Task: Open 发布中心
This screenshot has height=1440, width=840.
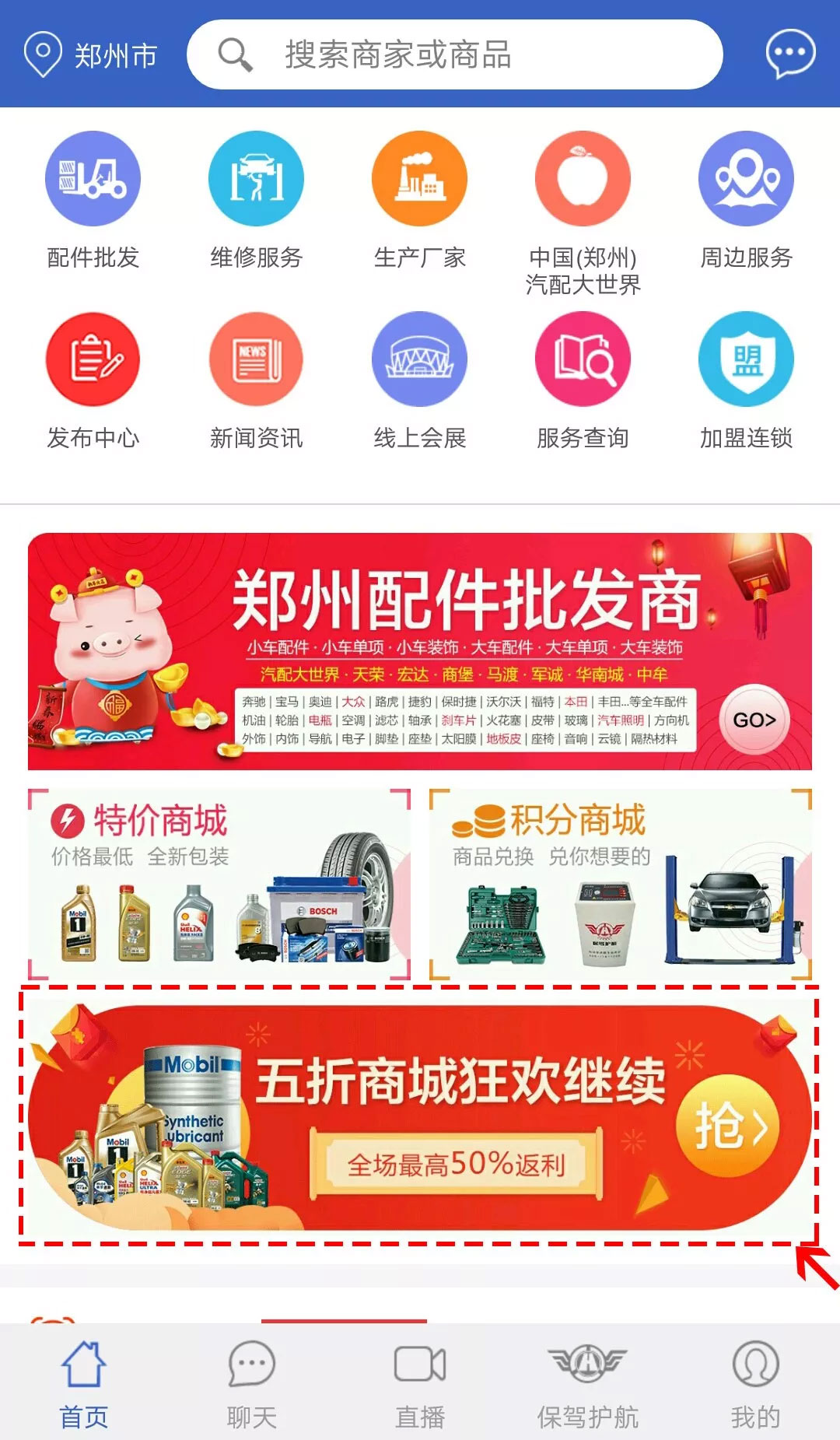Action: point(93,381)
